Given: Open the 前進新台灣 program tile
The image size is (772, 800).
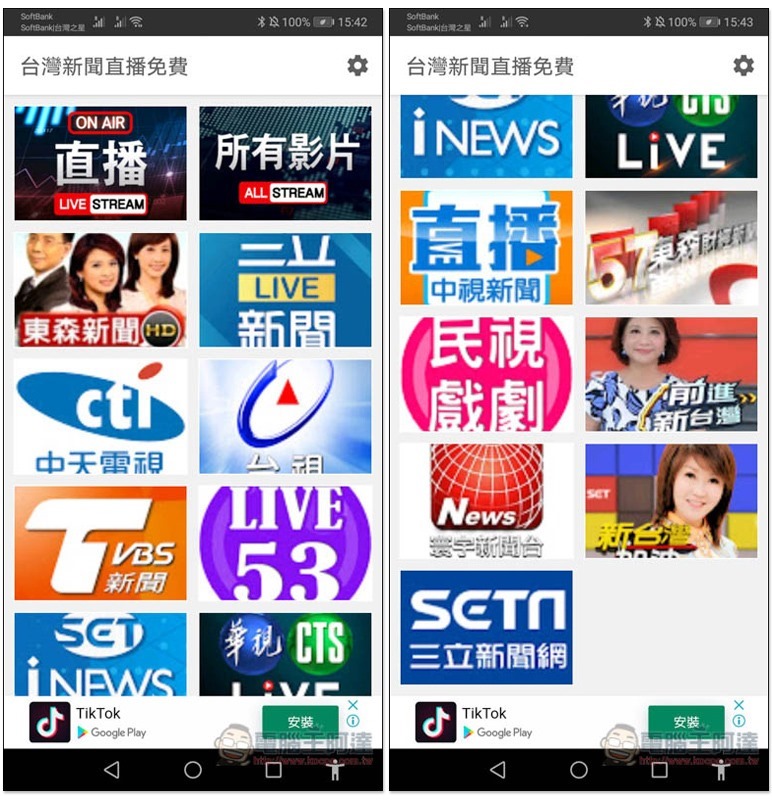Looking at the screenshot, I should [x=671, y=374].
